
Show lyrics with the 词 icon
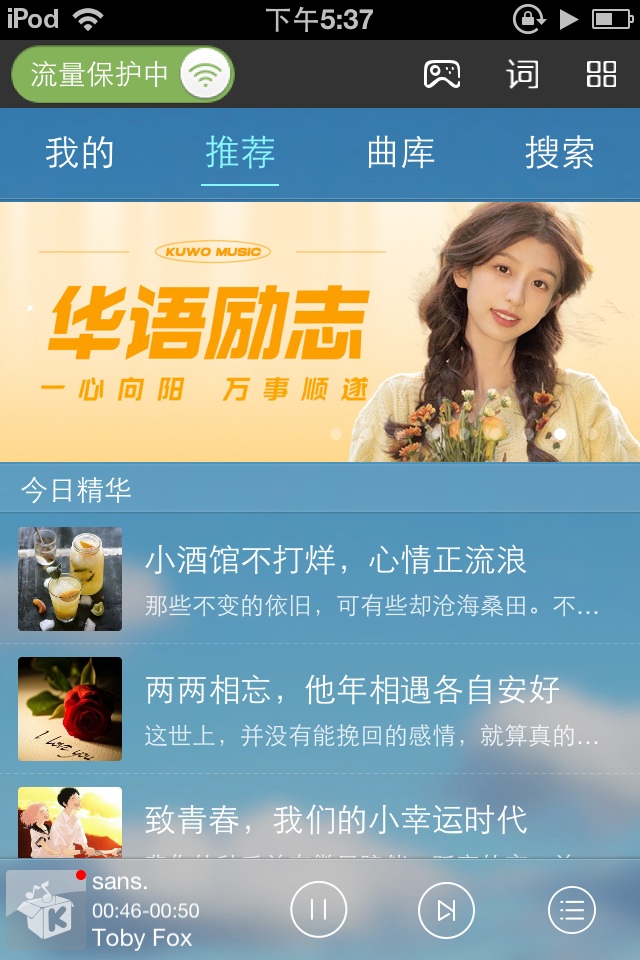522,74
